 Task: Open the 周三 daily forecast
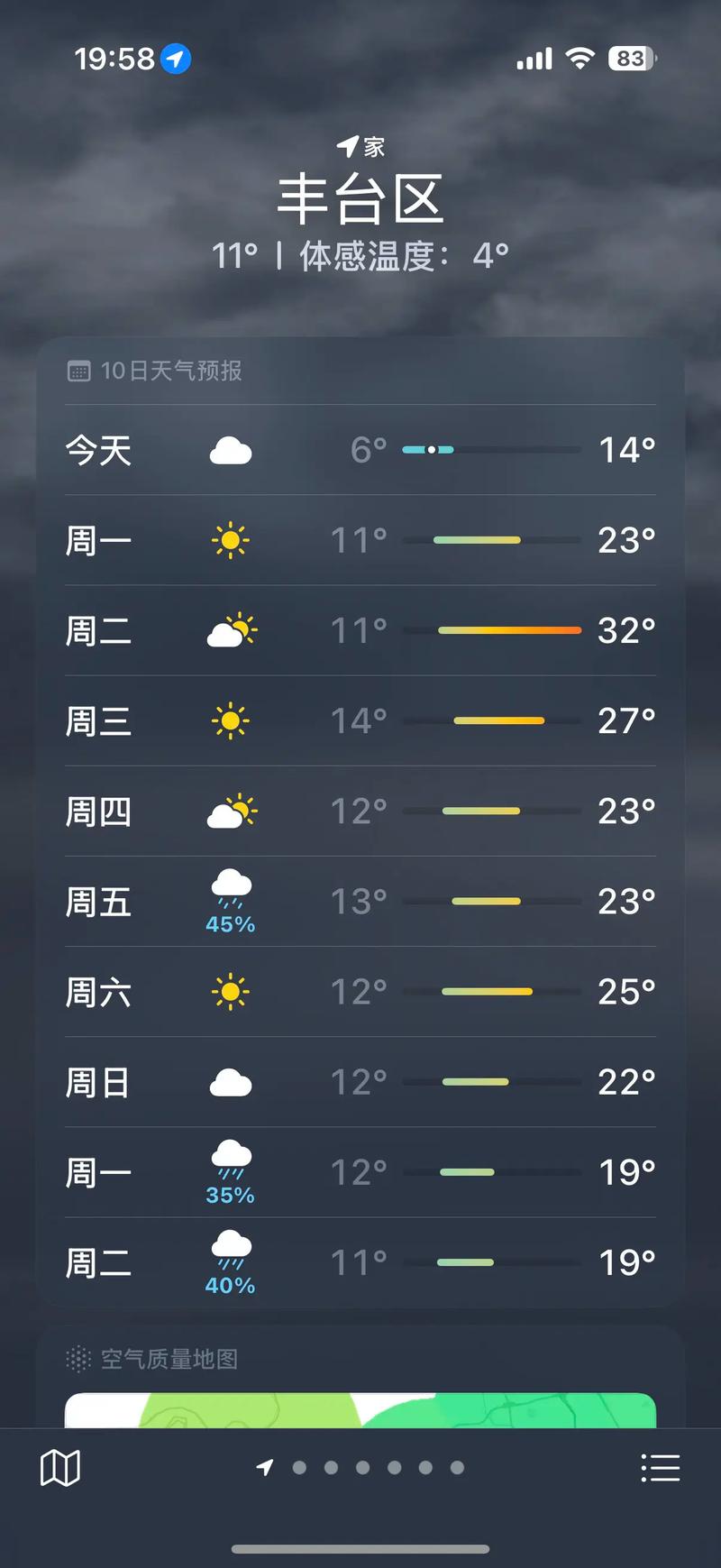360,720
